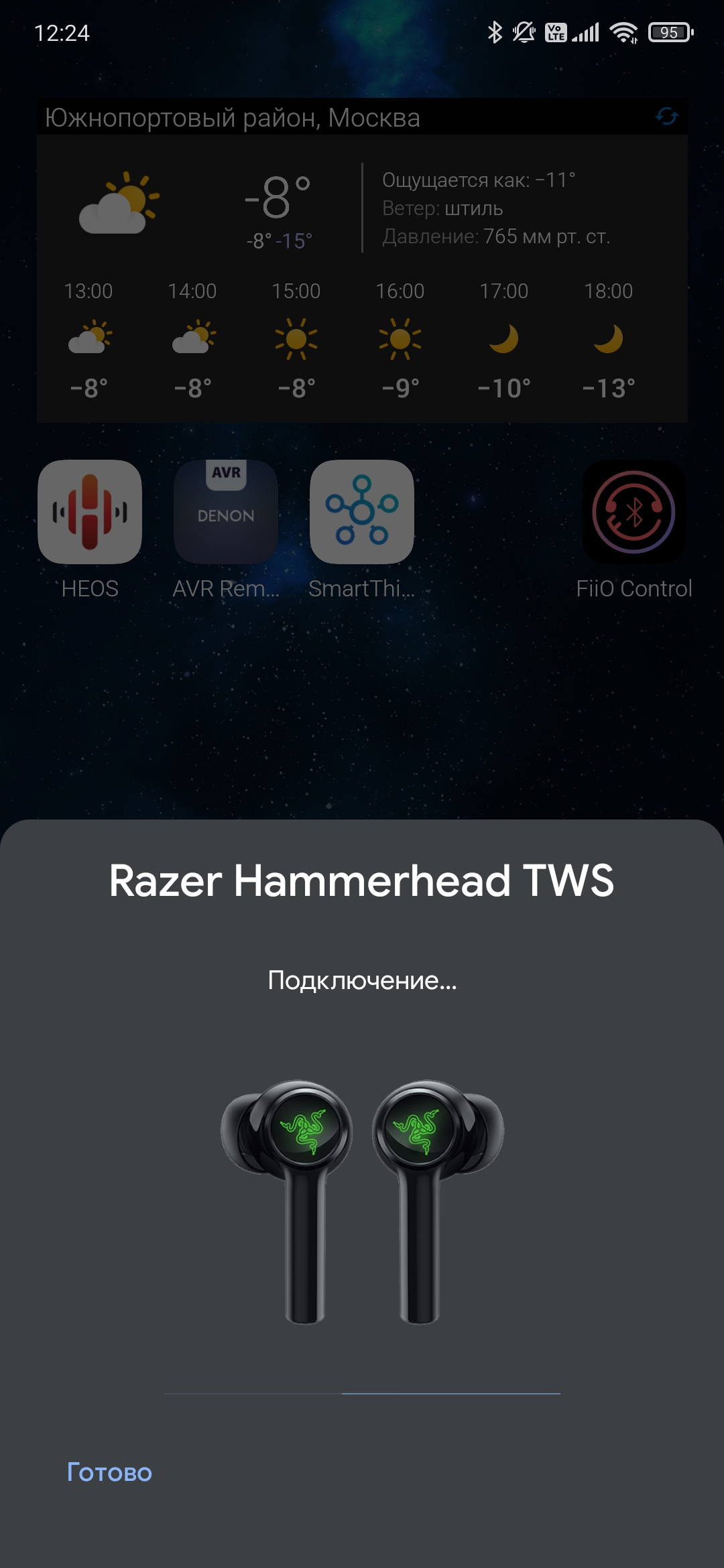This screenshot has height=1568, width=724.
Task: Open the SmartThings app
Action: 362,512
